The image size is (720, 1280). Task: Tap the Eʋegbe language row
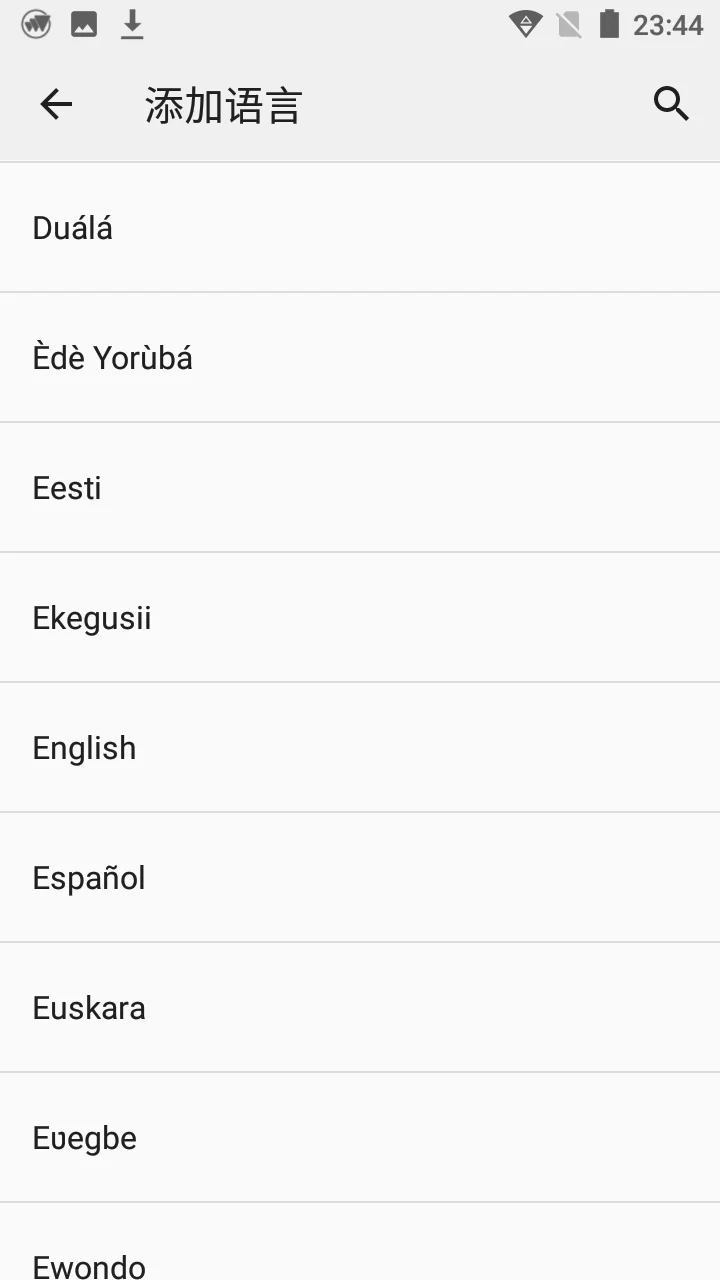click(360, 1138)
